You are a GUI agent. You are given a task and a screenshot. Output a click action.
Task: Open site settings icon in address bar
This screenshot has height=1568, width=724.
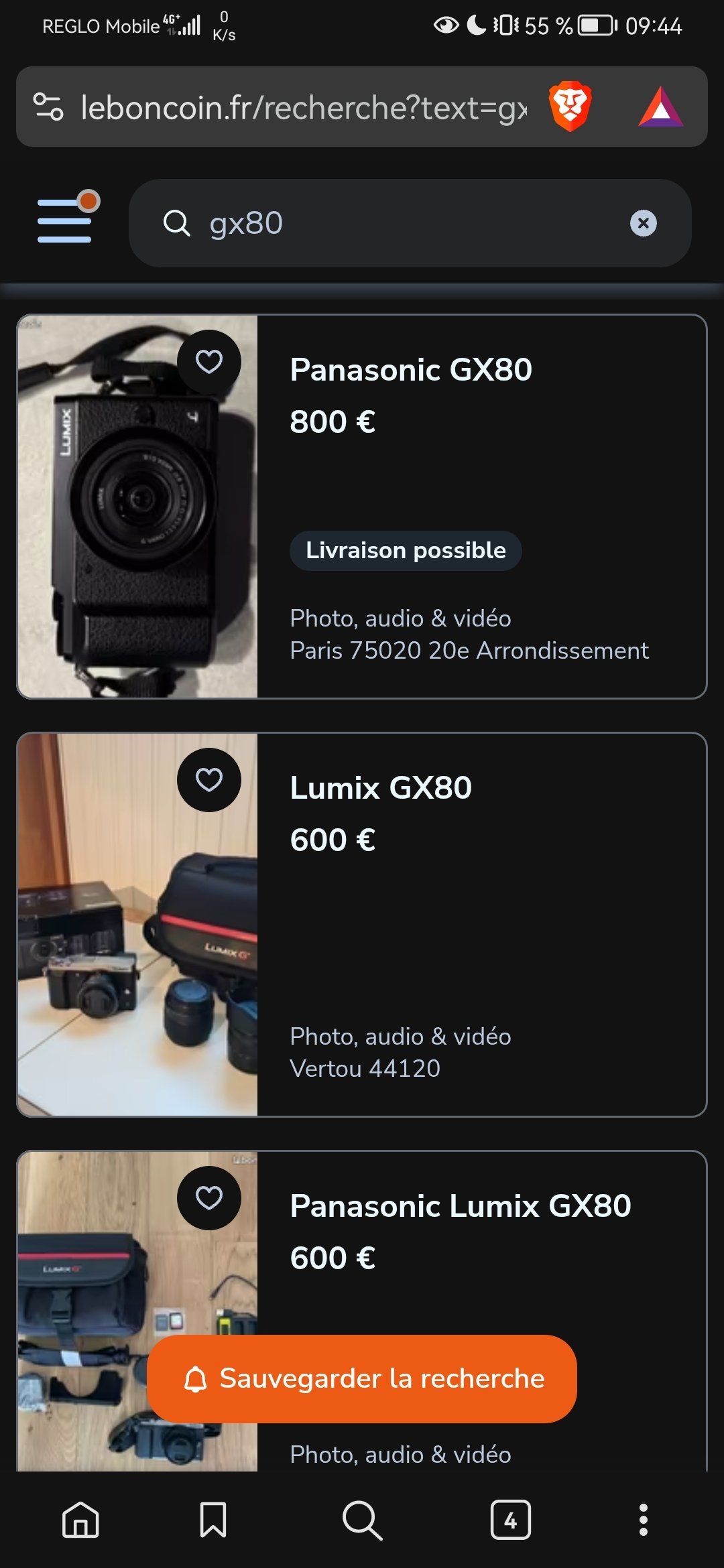(x=48, y=107)
